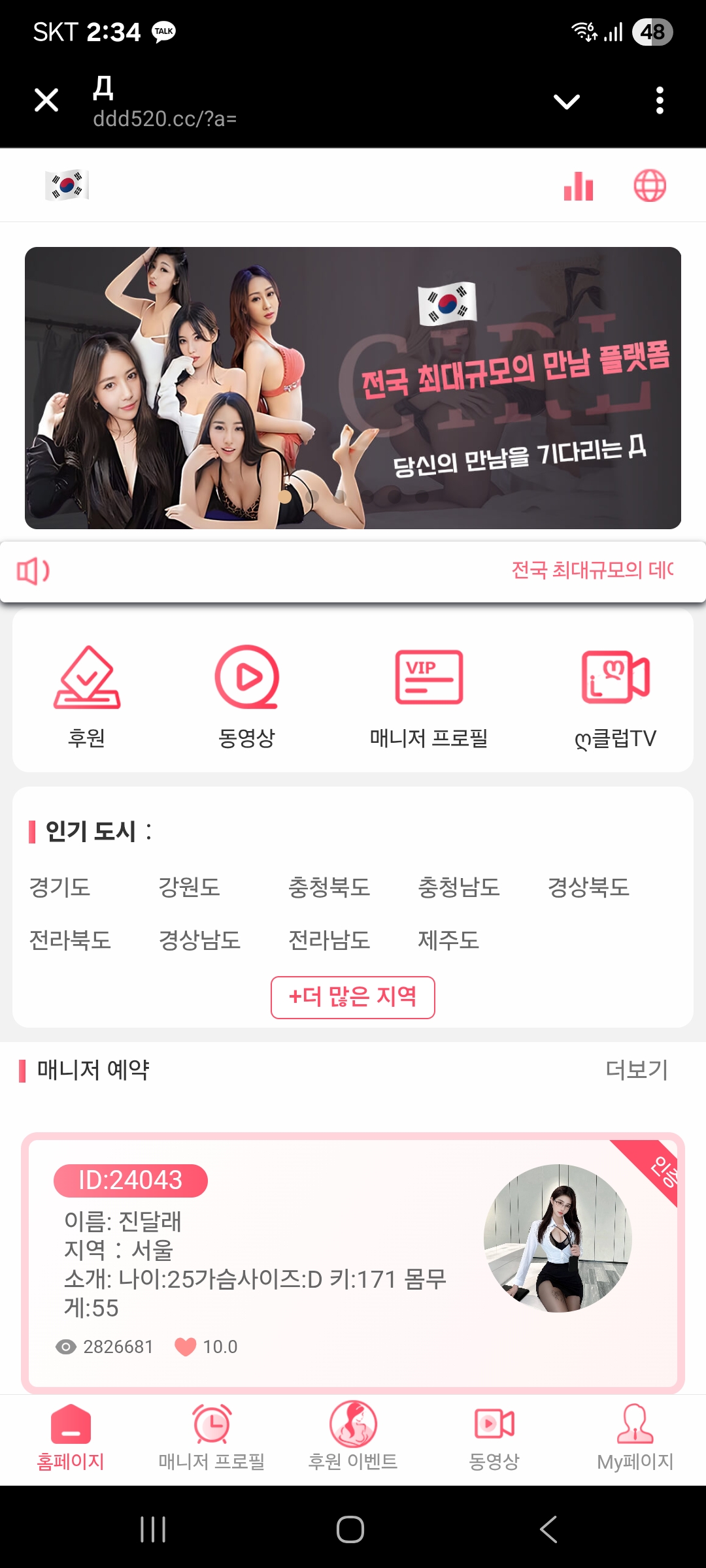Close the in-app browser page

46,101
